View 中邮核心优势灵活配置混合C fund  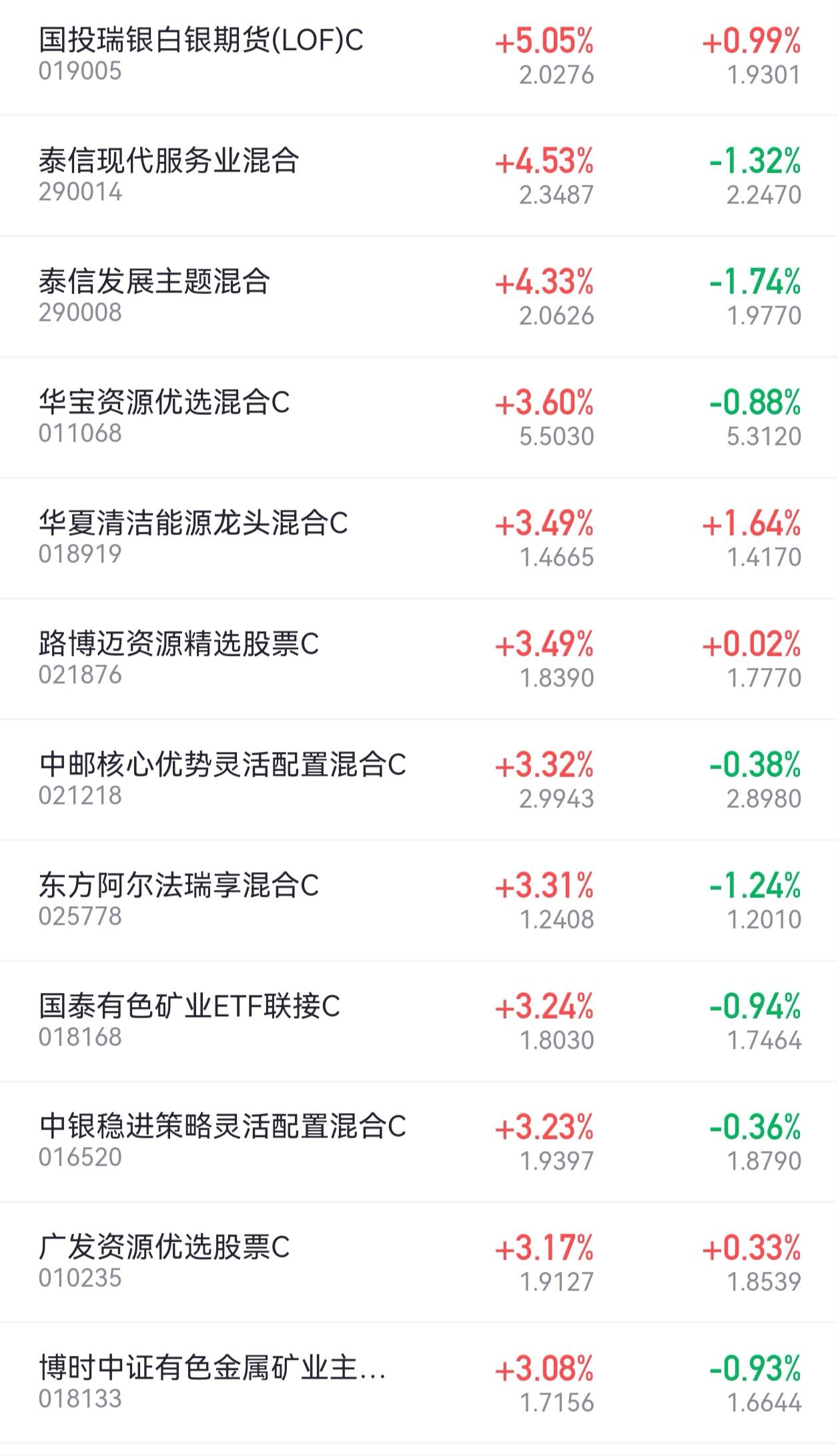click(222, 766)
